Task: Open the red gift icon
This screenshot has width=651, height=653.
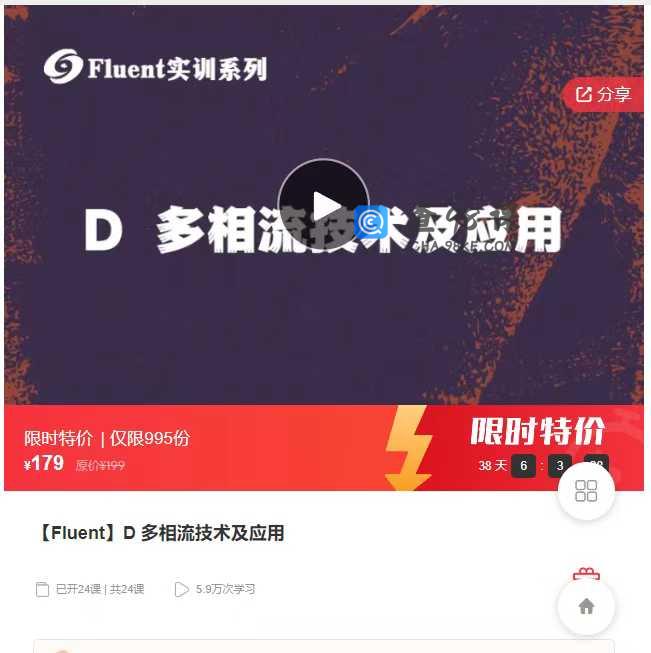Action: tap(586, 575)
